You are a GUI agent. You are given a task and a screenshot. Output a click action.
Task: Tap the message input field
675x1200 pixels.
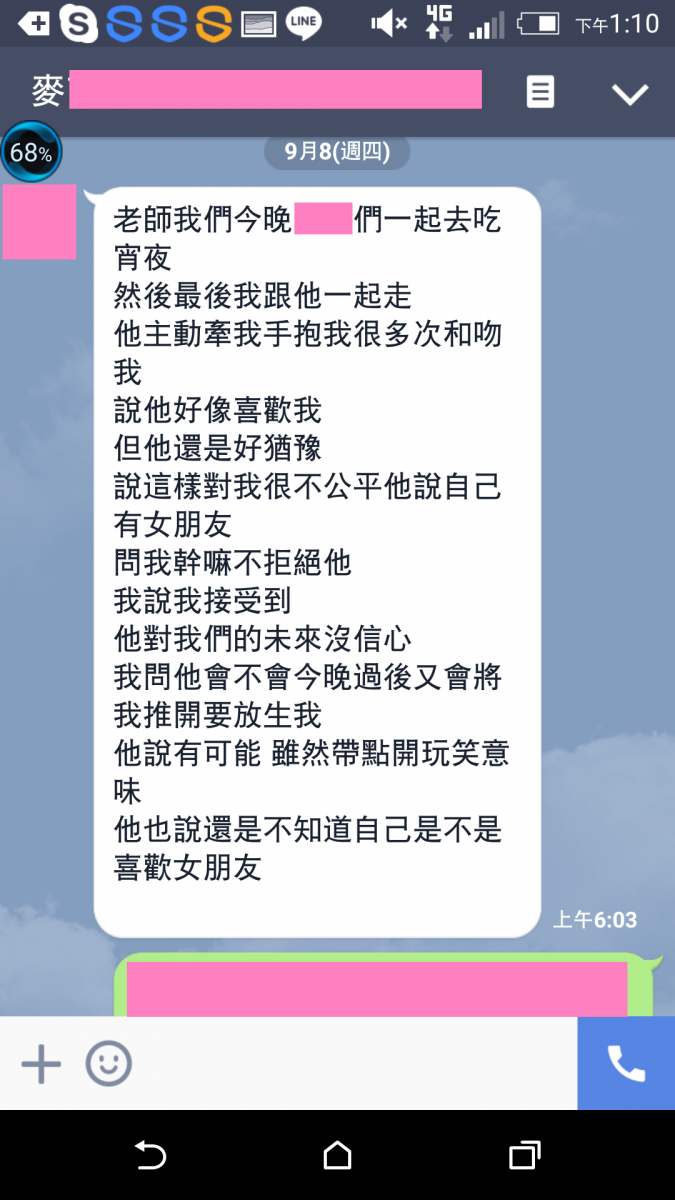[x=355, y=1063]
